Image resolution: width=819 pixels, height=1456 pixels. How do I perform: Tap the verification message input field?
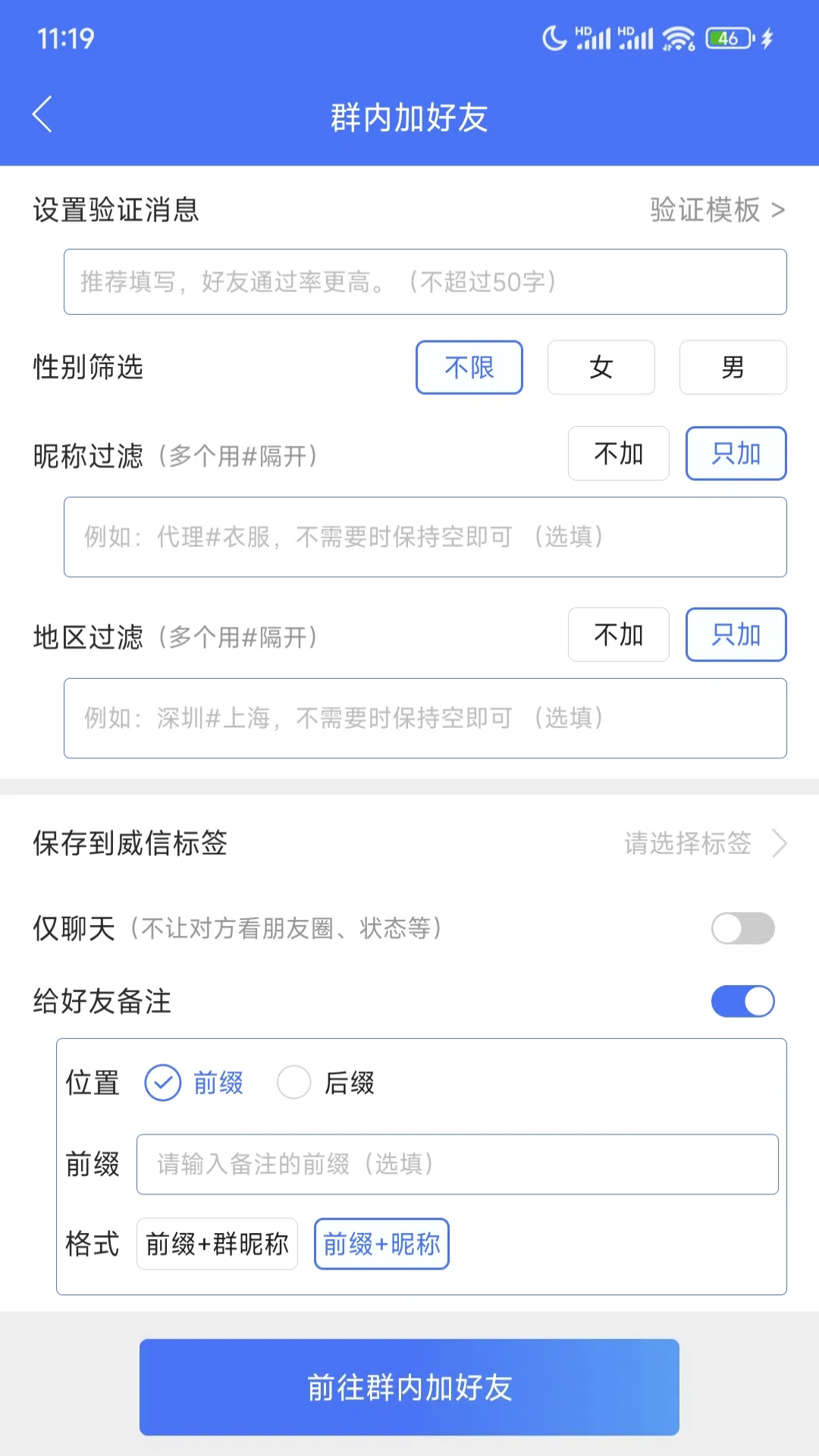[425, 282]
